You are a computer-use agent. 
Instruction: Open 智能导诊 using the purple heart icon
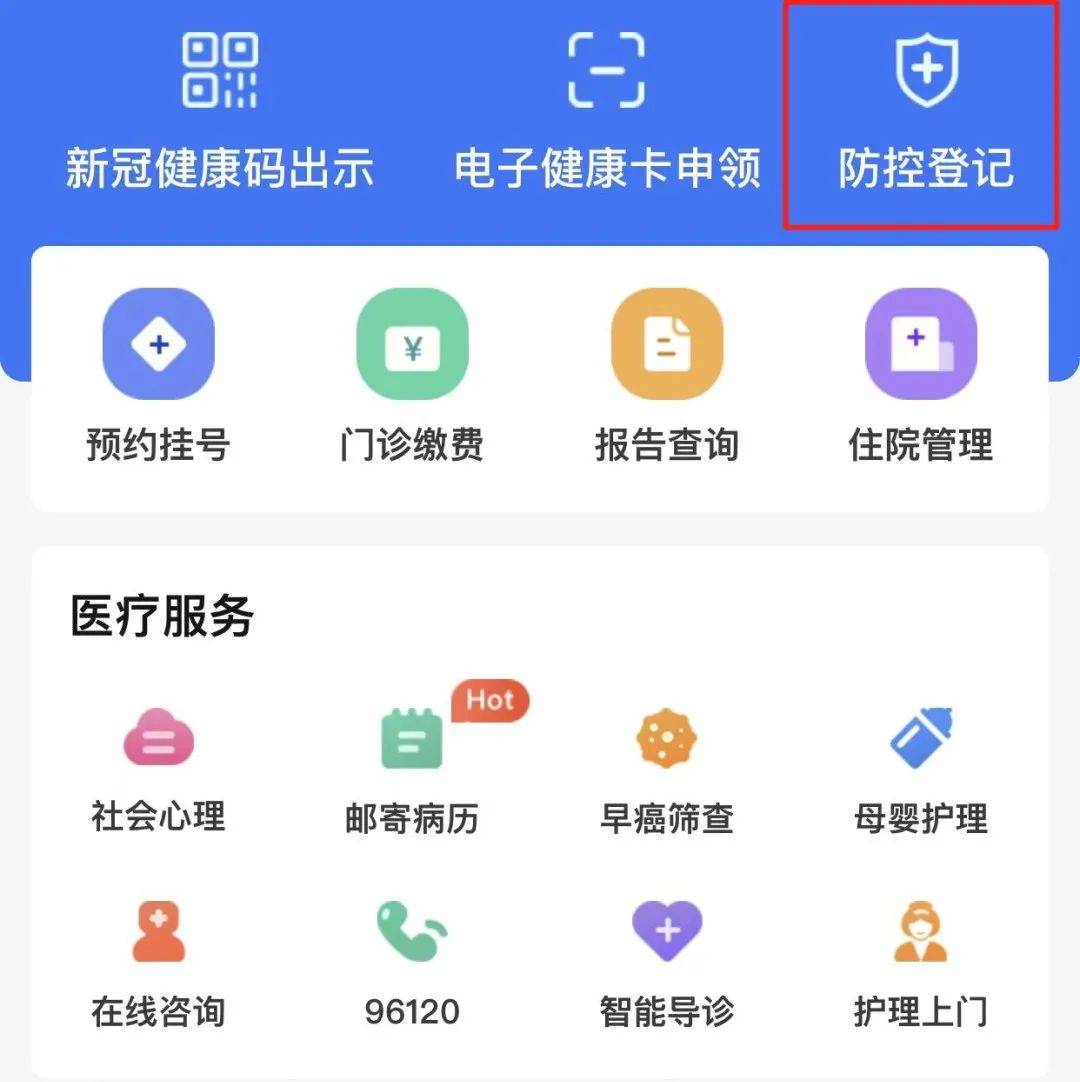[665, 930]
